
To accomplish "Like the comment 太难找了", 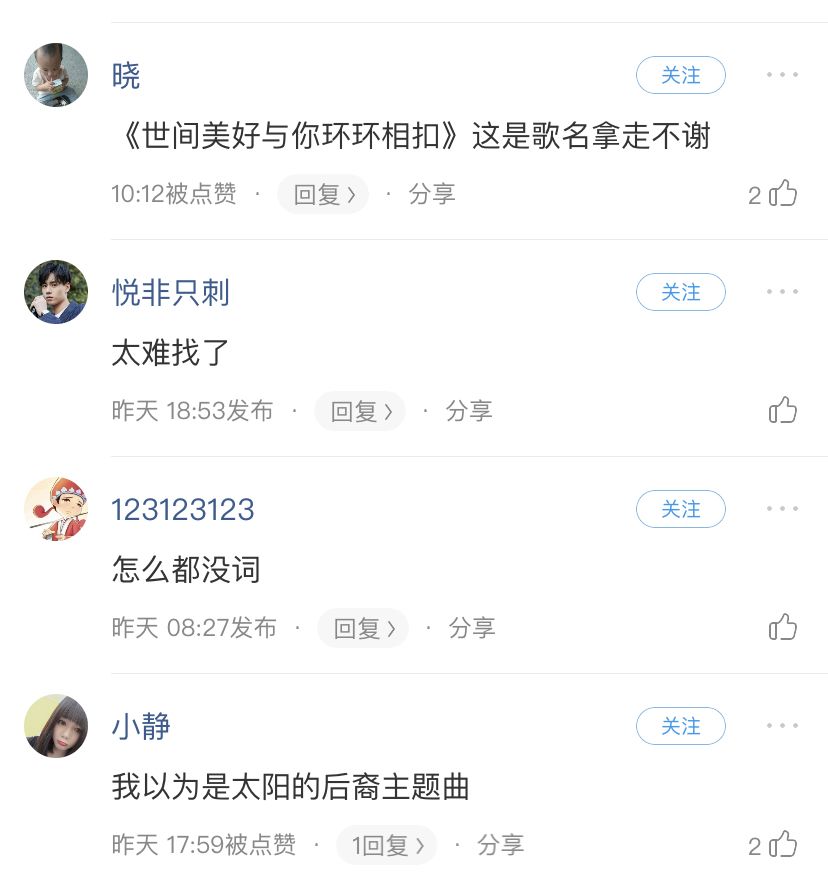I will point(783,411).
